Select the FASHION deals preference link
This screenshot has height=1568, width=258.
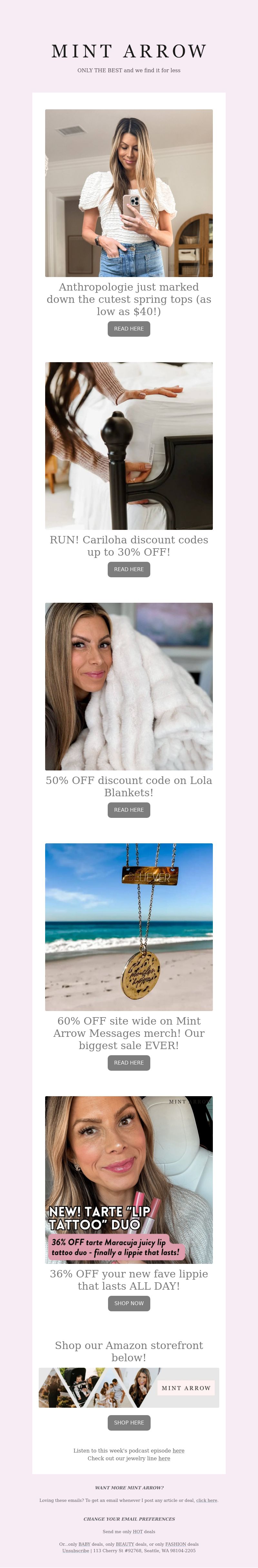tap(175, 1544)
